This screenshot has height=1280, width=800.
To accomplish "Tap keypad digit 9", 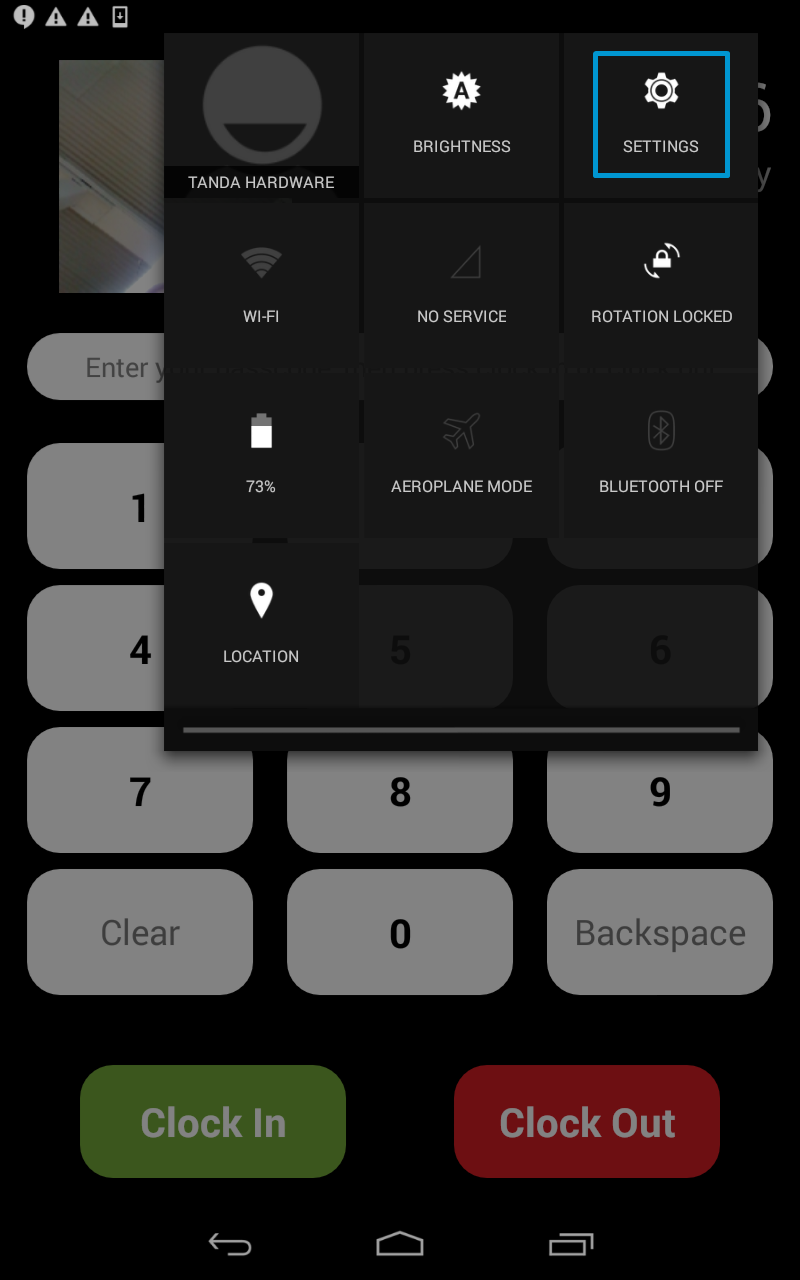I will [x=660, y=791].
